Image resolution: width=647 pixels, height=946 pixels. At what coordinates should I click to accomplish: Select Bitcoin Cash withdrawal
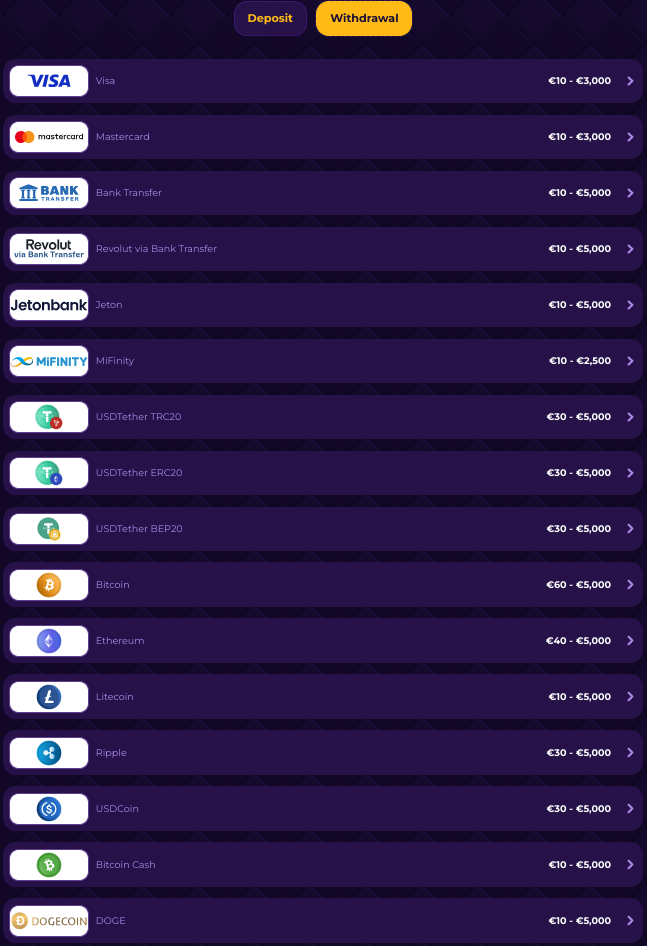coord(323,865)
